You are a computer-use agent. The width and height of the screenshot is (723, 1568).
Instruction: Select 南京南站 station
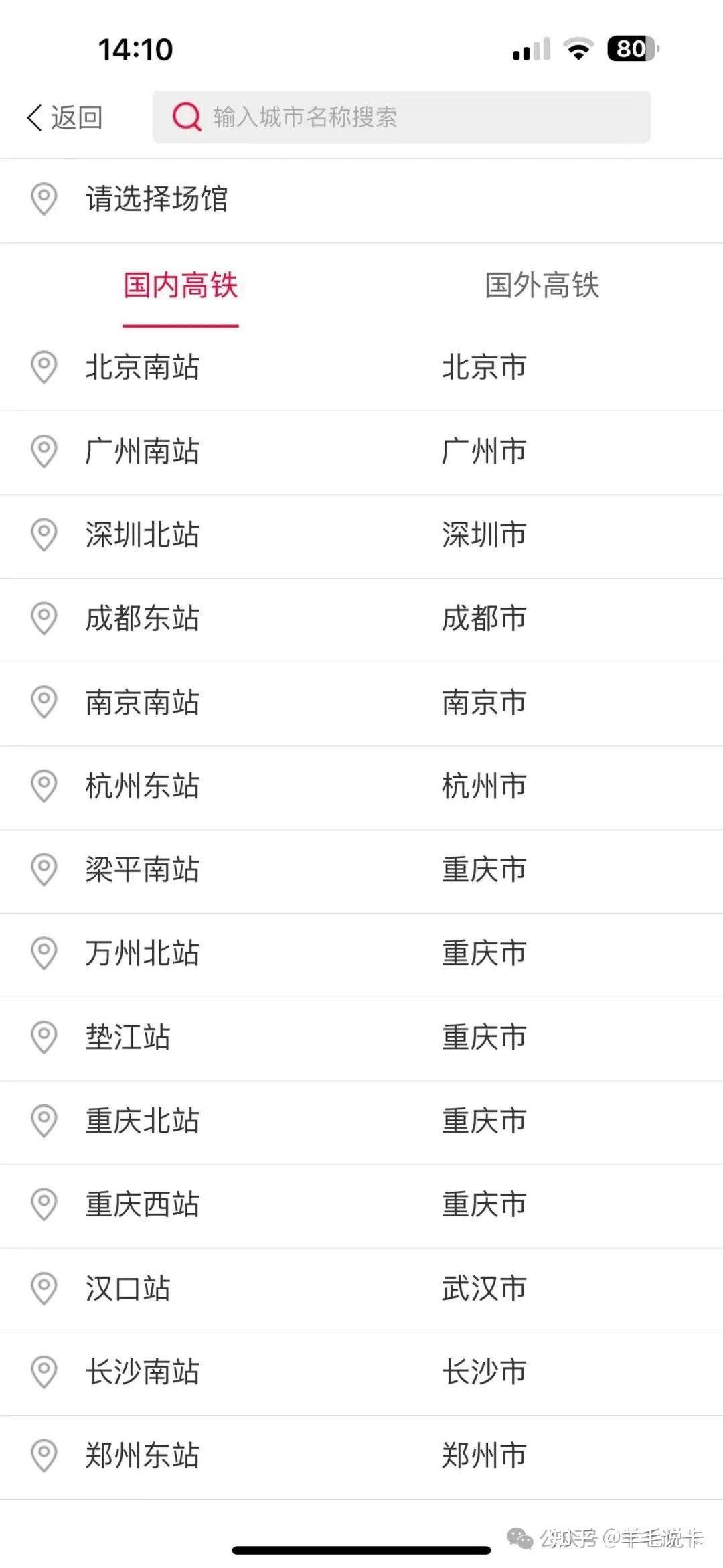click(143, 703)
